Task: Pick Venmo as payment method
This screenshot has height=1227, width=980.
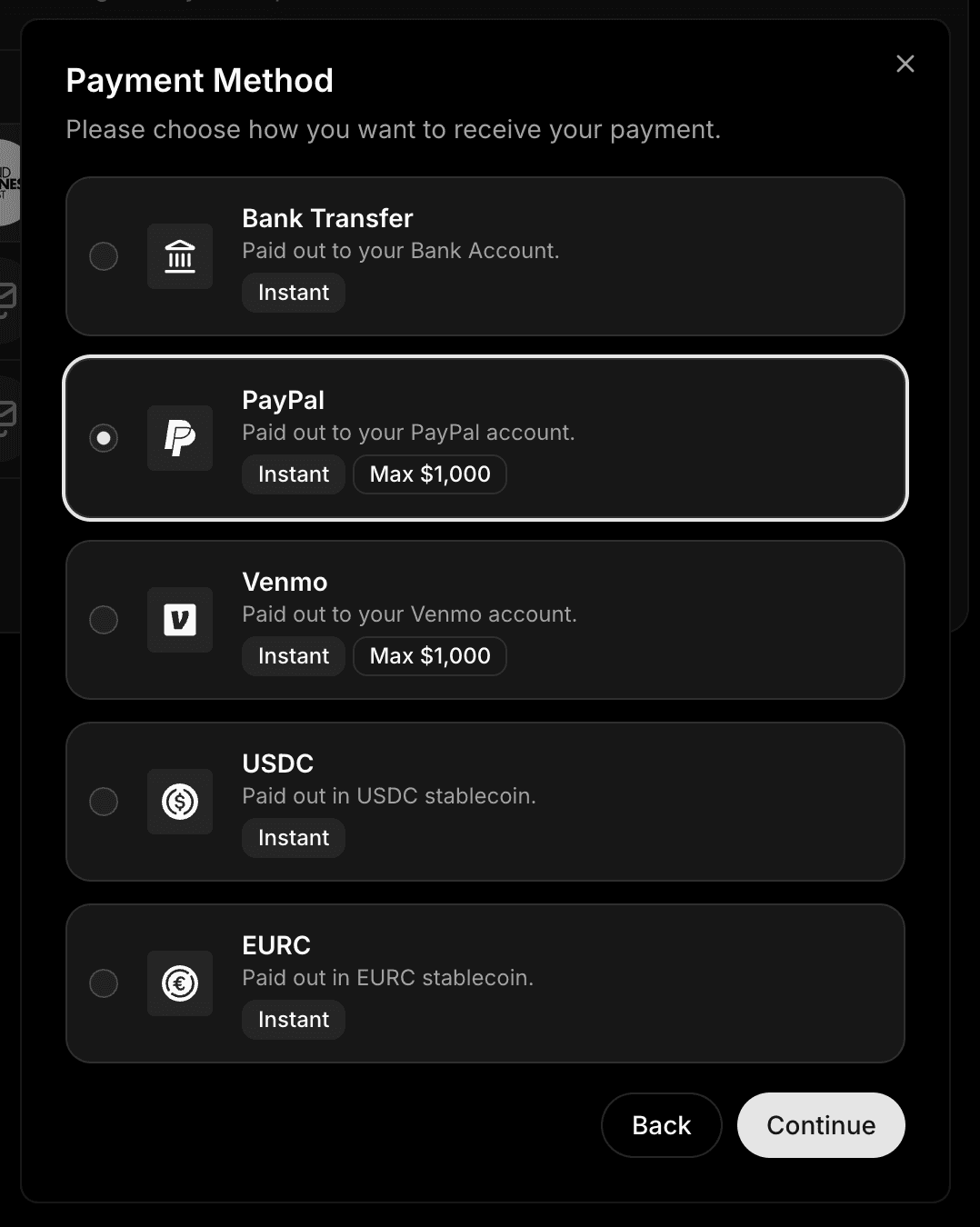Action: (x=104, y=620)
